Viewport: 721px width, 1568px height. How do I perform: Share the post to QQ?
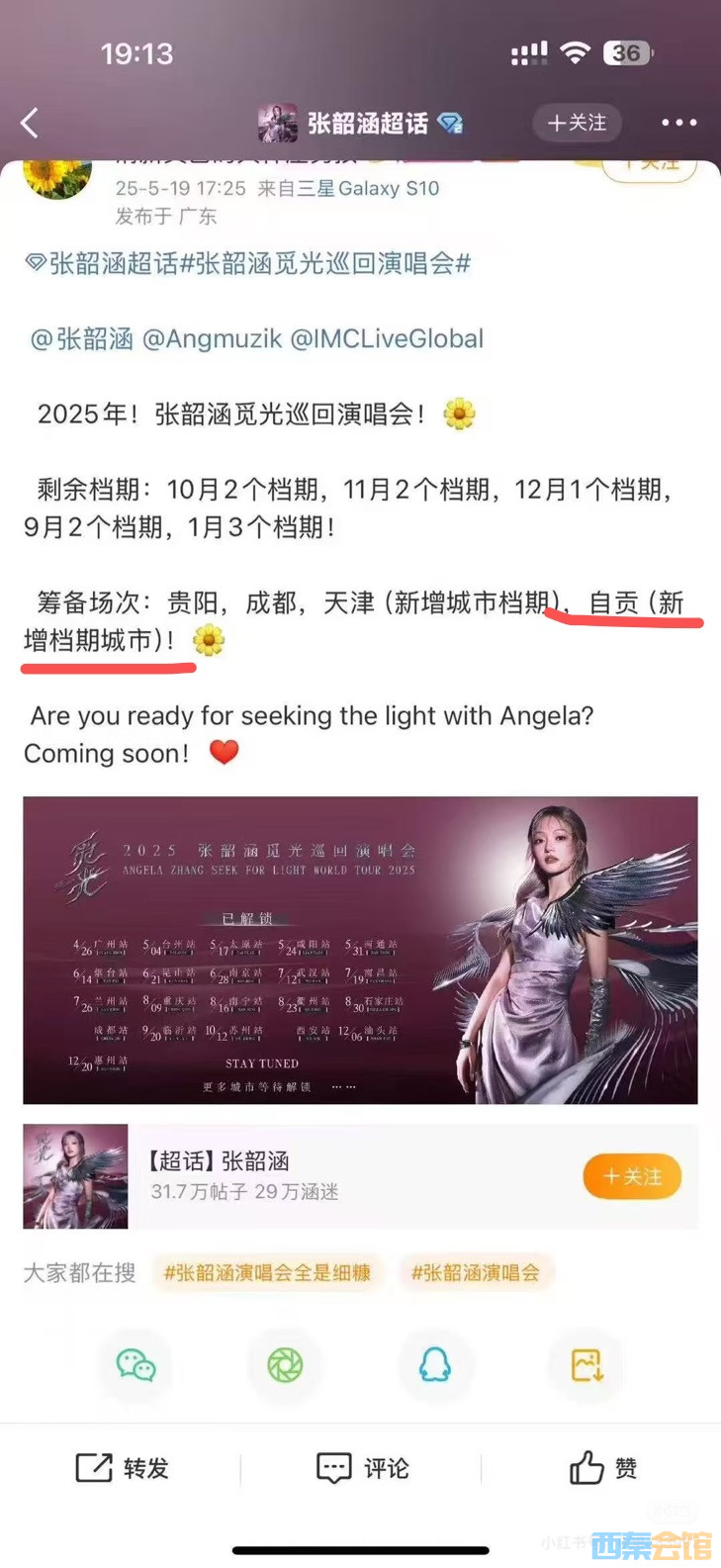tap(435, 1365)
